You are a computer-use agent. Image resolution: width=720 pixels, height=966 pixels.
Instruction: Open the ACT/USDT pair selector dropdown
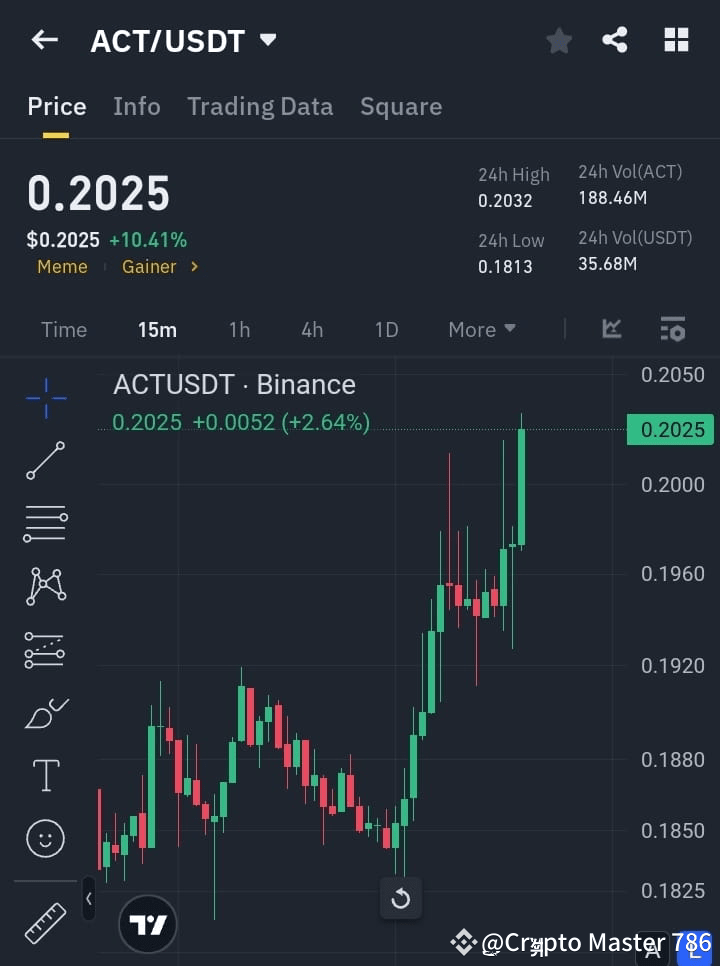pyautogui.click(x=267, y=40)
